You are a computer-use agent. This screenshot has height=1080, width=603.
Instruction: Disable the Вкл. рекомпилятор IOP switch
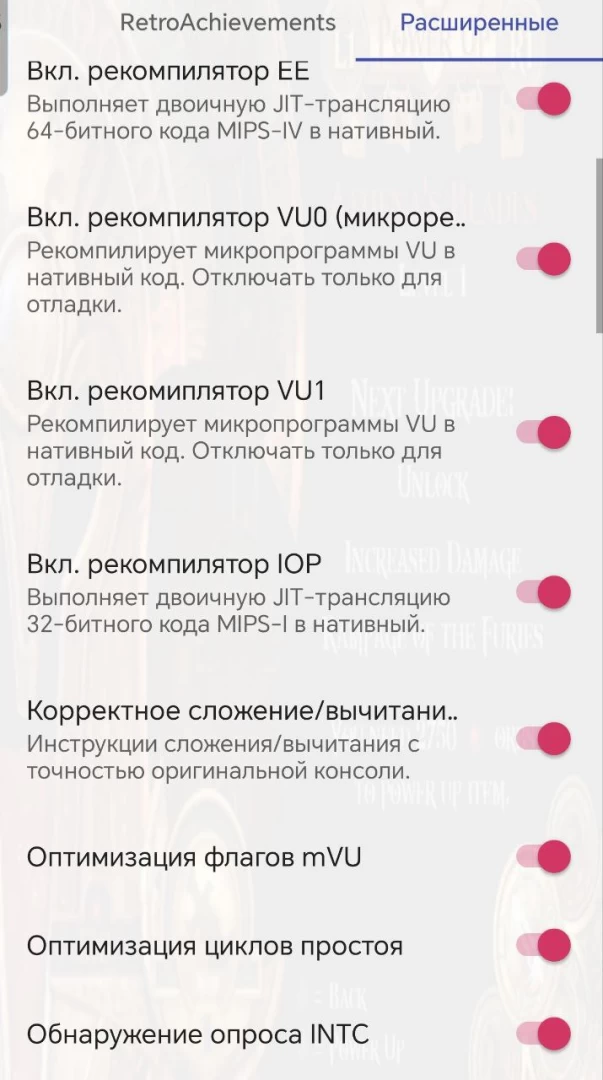(544, 592)
